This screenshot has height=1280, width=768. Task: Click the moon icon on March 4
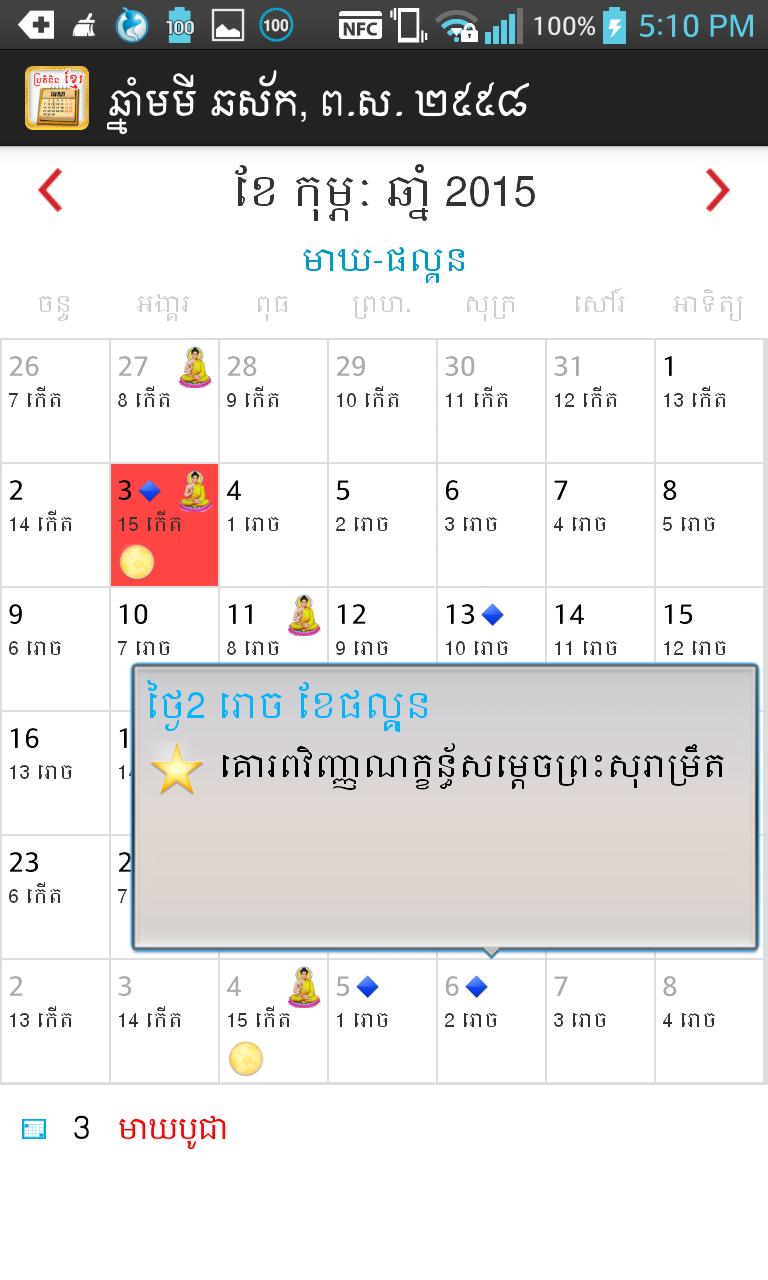[247, 1055]
